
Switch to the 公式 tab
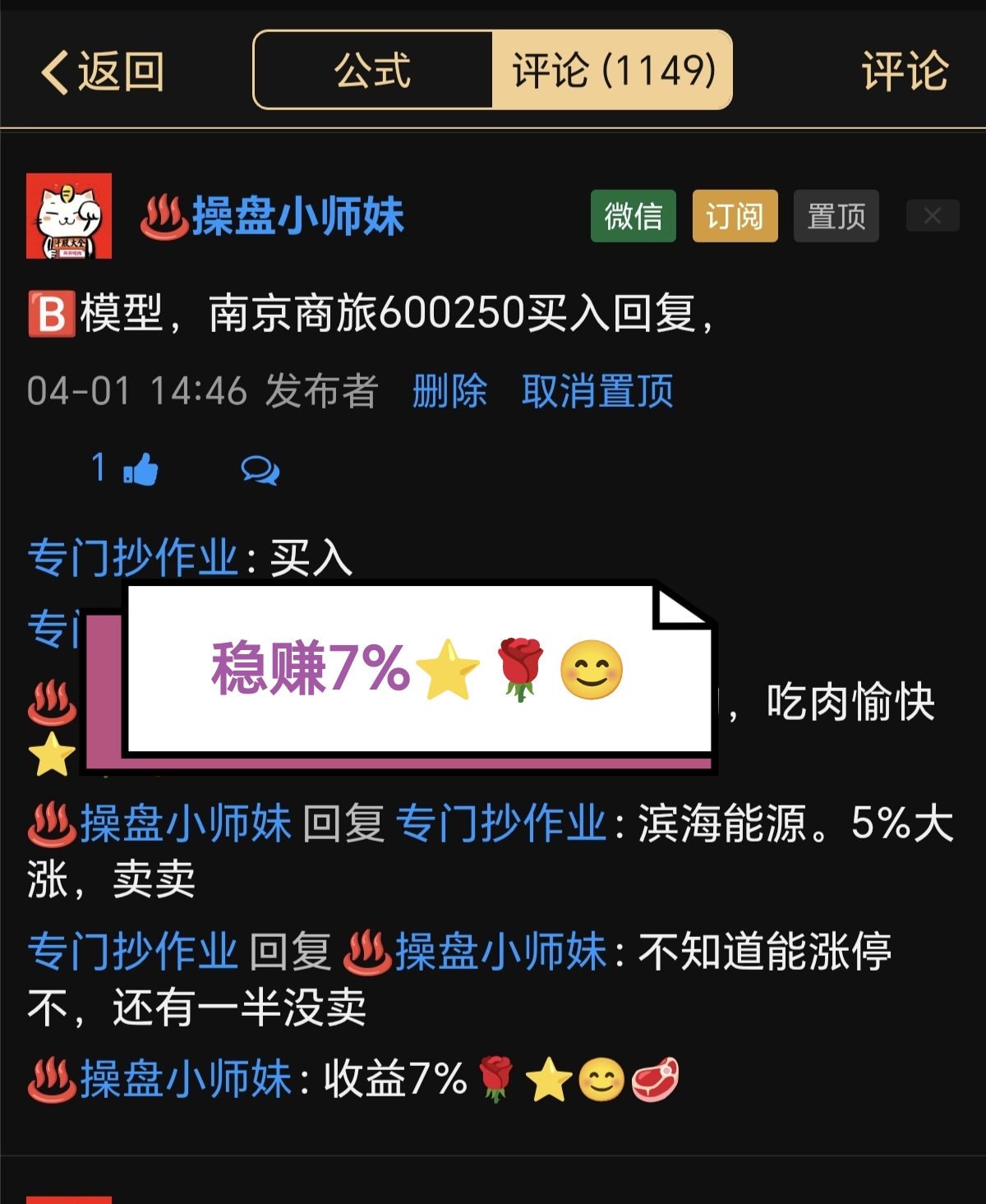coord(372,71)
